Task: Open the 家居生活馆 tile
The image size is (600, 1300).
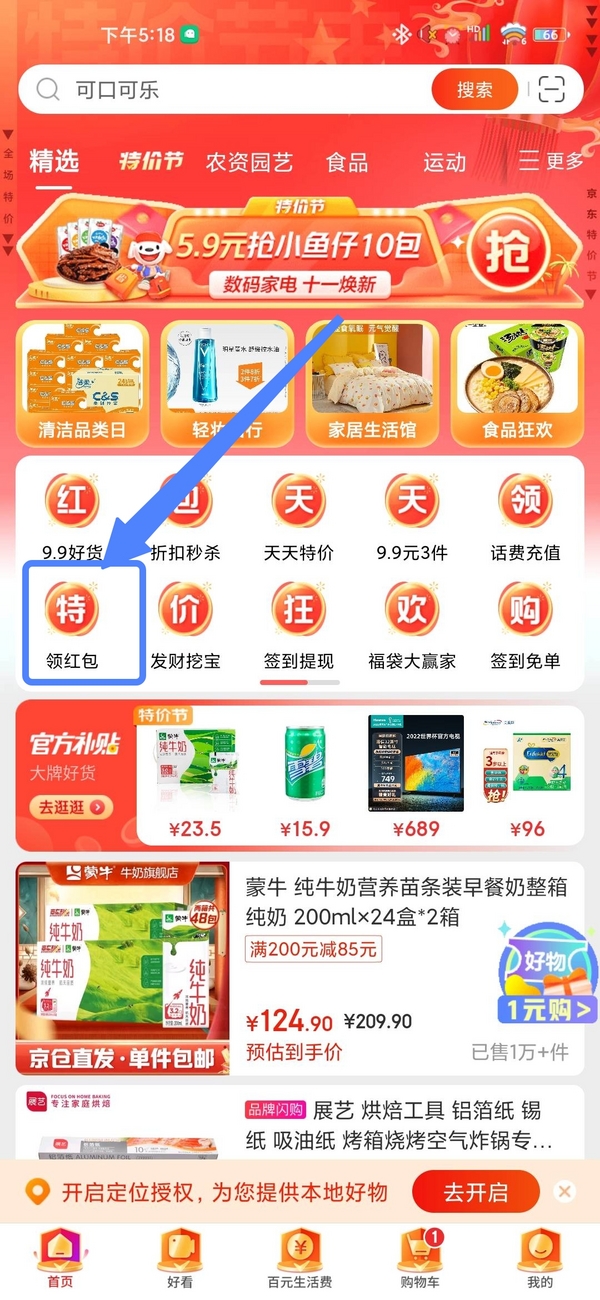Action: click(x=372, y=383)
